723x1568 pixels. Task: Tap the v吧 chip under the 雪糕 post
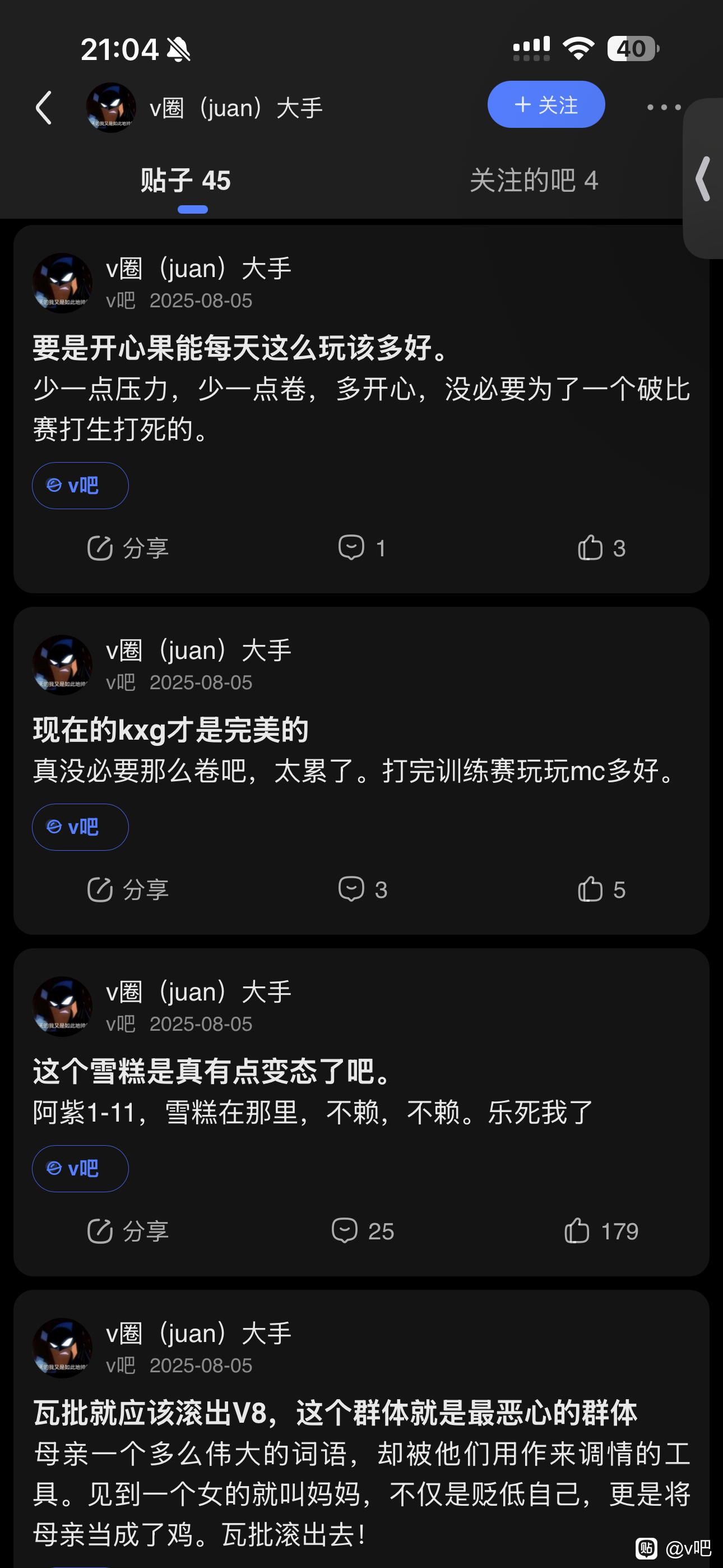pos(80,1169)
